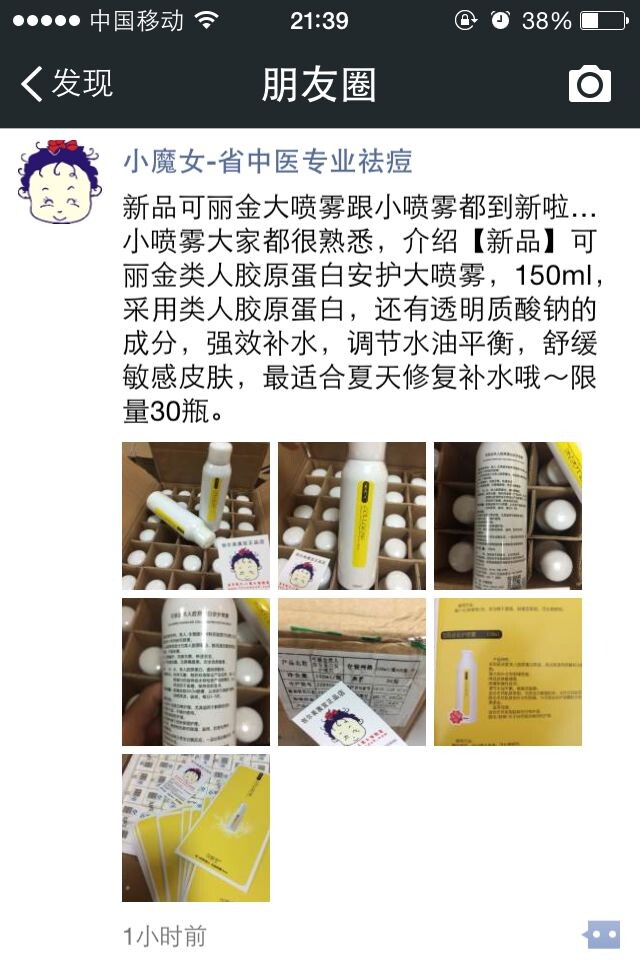
Task: Open the fifth photo with cartoon card
Action: (x=351, y=672)
